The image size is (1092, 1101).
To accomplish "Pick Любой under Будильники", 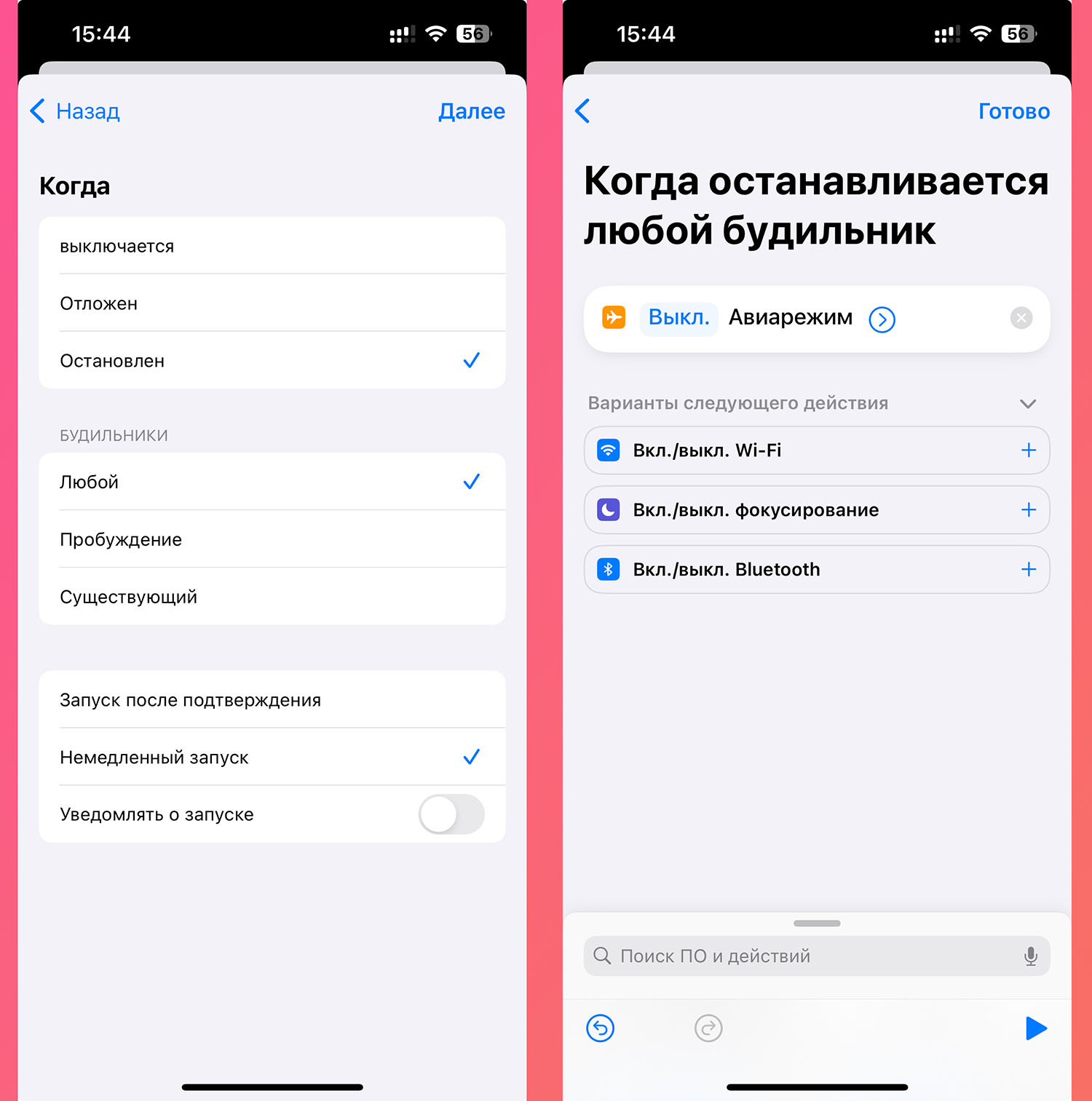I will tap(272, 482).
